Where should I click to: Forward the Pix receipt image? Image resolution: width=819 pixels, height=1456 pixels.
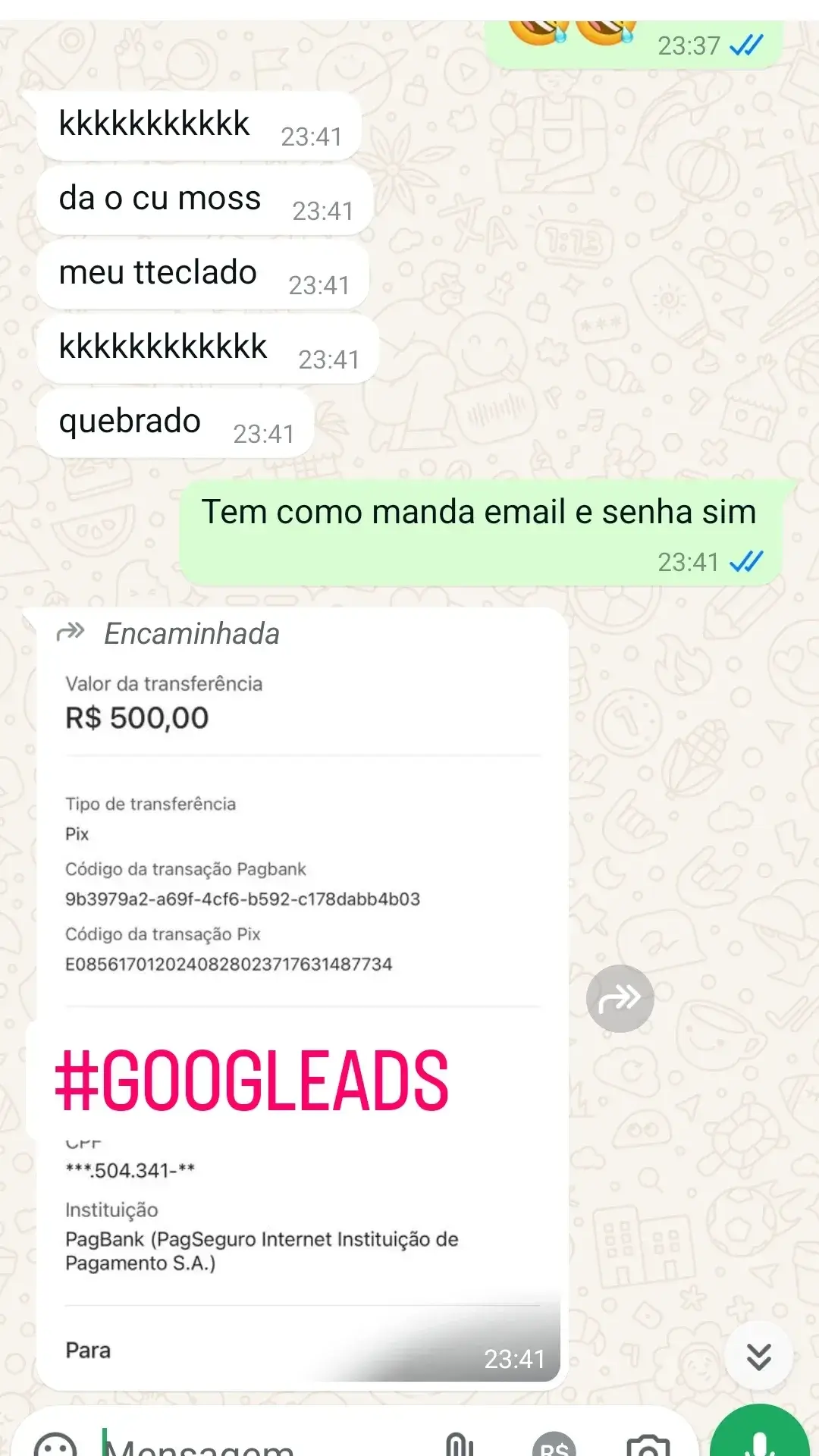click(620, 998)
